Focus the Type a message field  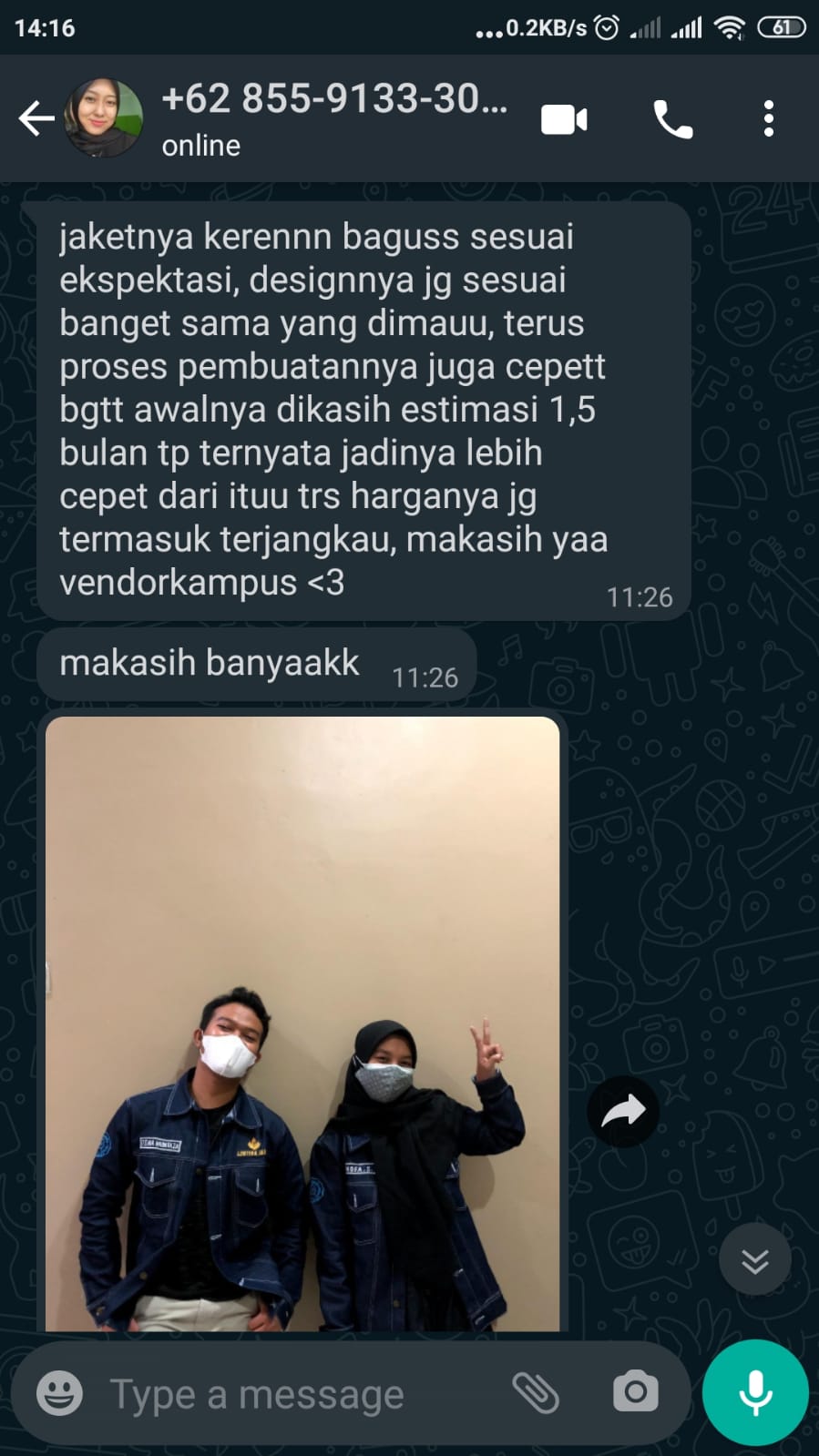[292, 1393]
